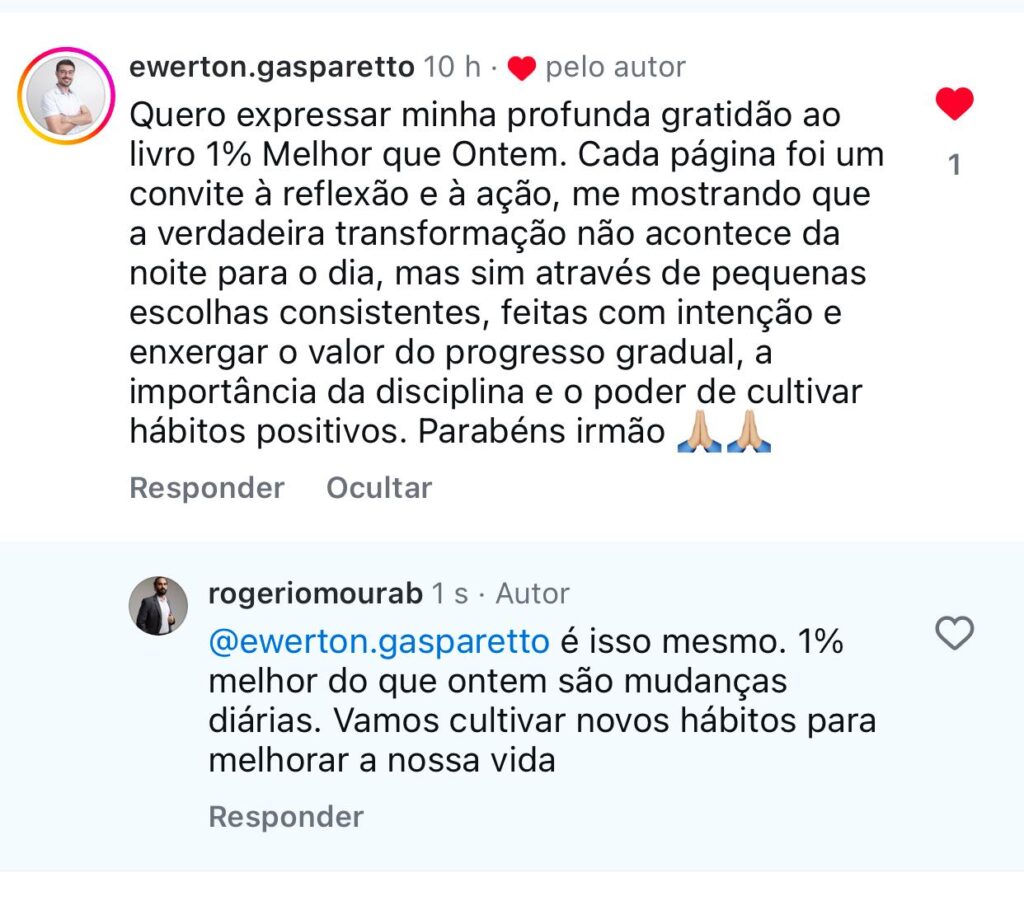The image size is (1024, 901).
Task: Hide ewerton.gasparetto's comment with Ocultar
Action: tap(378, 488)
